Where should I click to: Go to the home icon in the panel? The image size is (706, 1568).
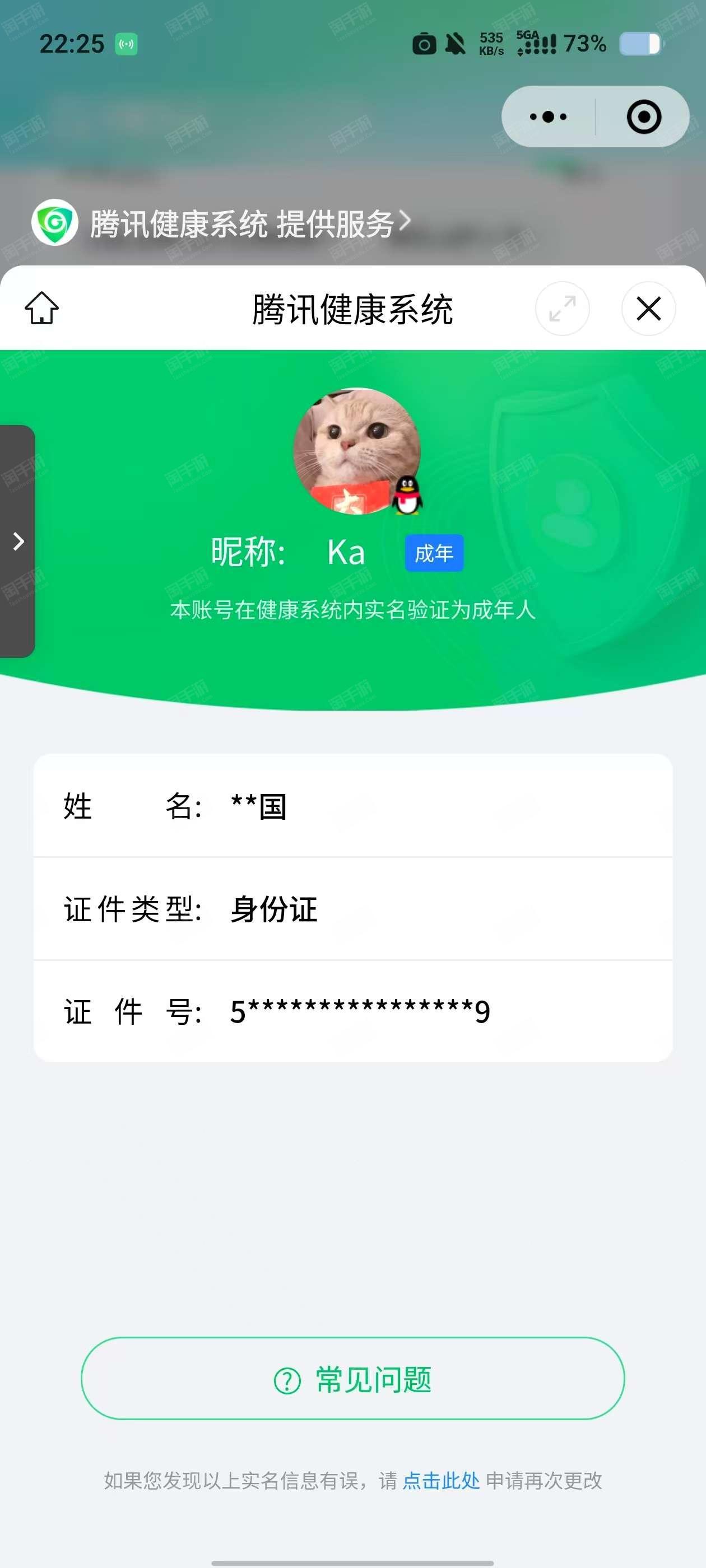pos(42,308)
